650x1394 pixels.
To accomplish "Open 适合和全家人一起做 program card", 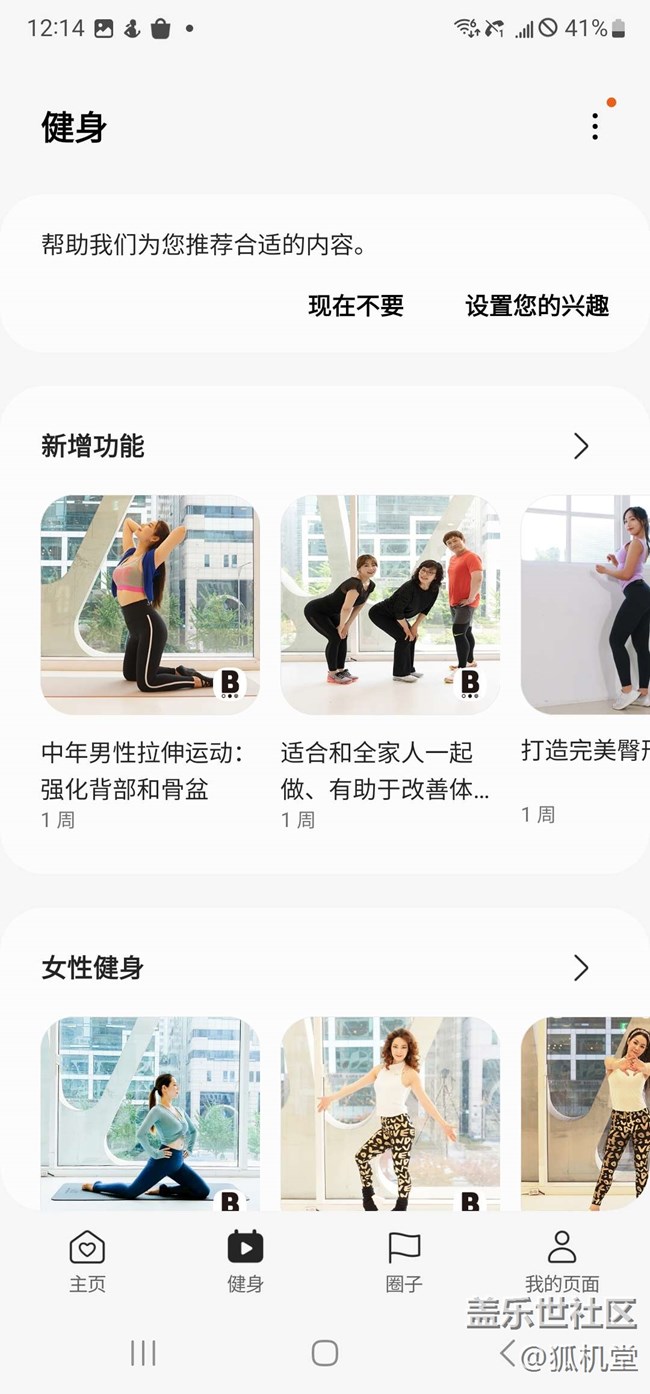I will pyautogui.click(x=390, y=662).
